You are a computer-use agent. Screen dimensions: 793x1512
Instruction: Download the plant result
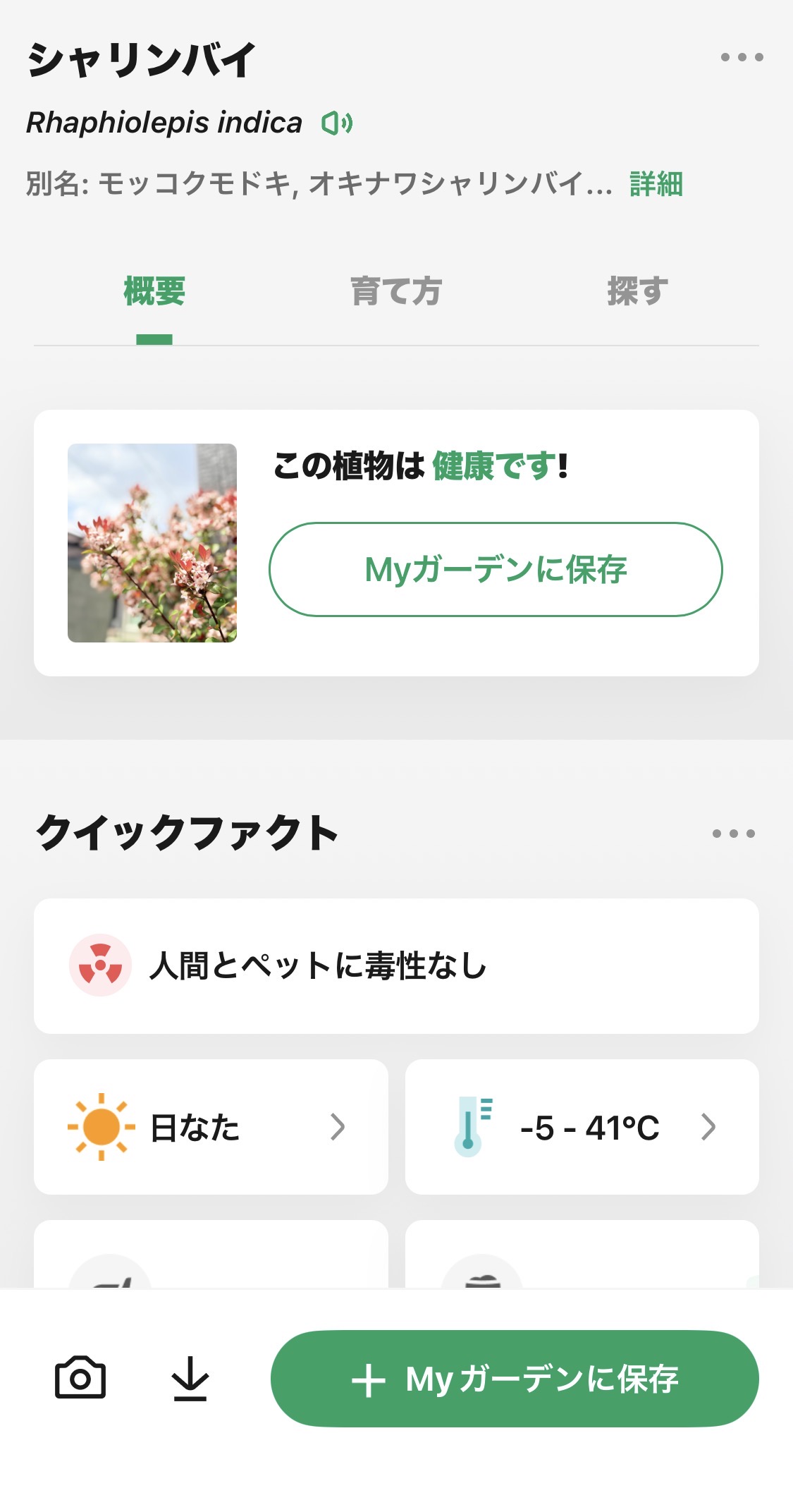click(190, 1377)
